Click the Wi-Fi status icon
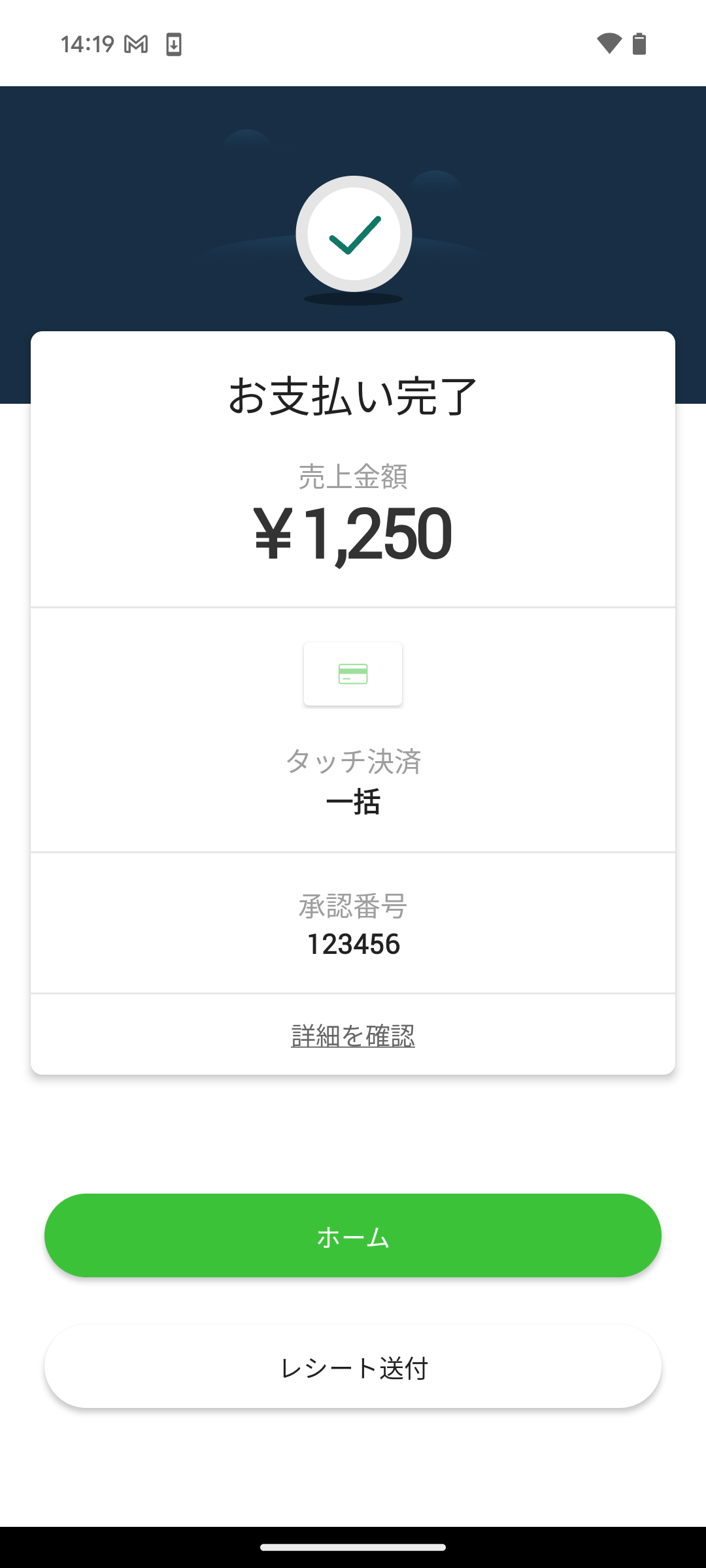 coord(609,44)
